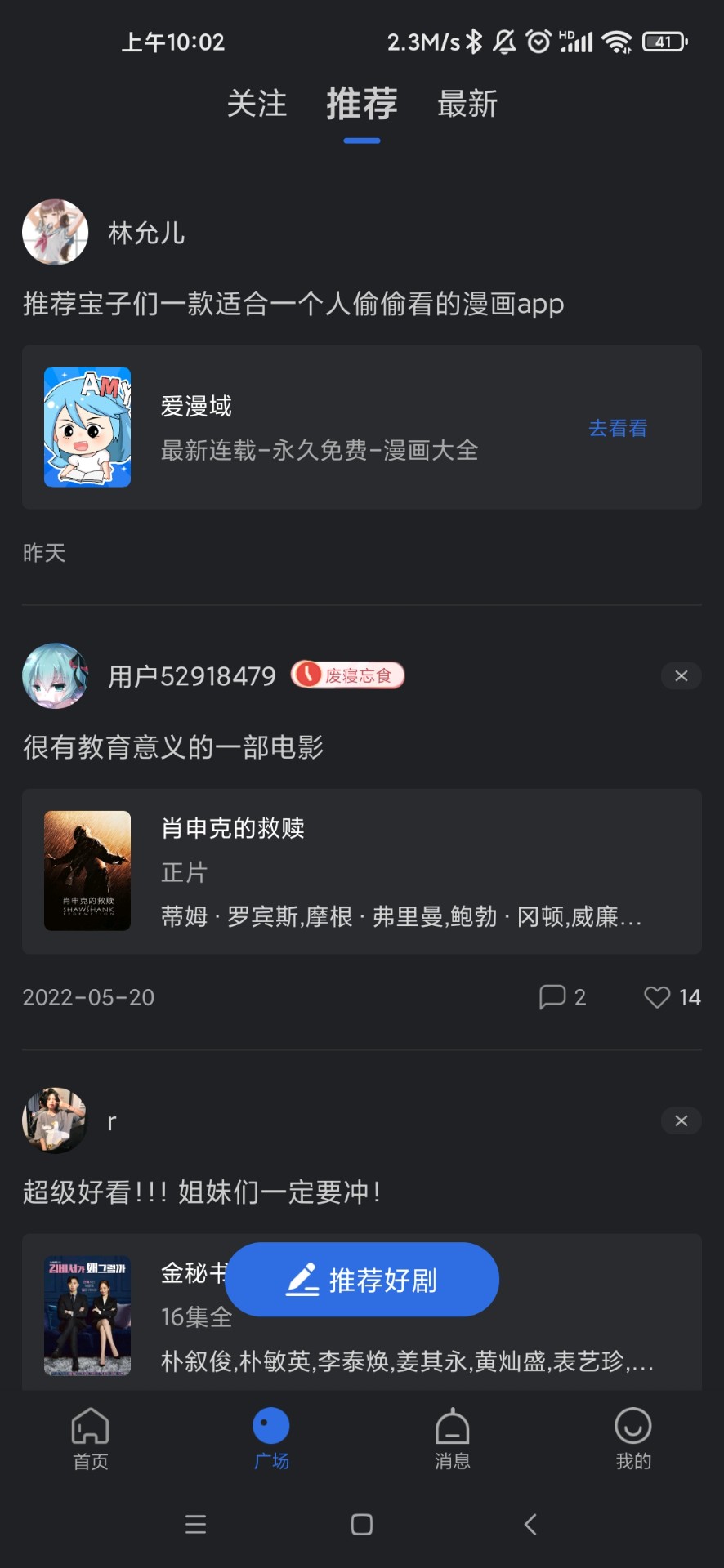Tap the 废寝忘食 badge next to 用户52918479
This screenshot has height=1568, width=724.
tap(346, 675)
